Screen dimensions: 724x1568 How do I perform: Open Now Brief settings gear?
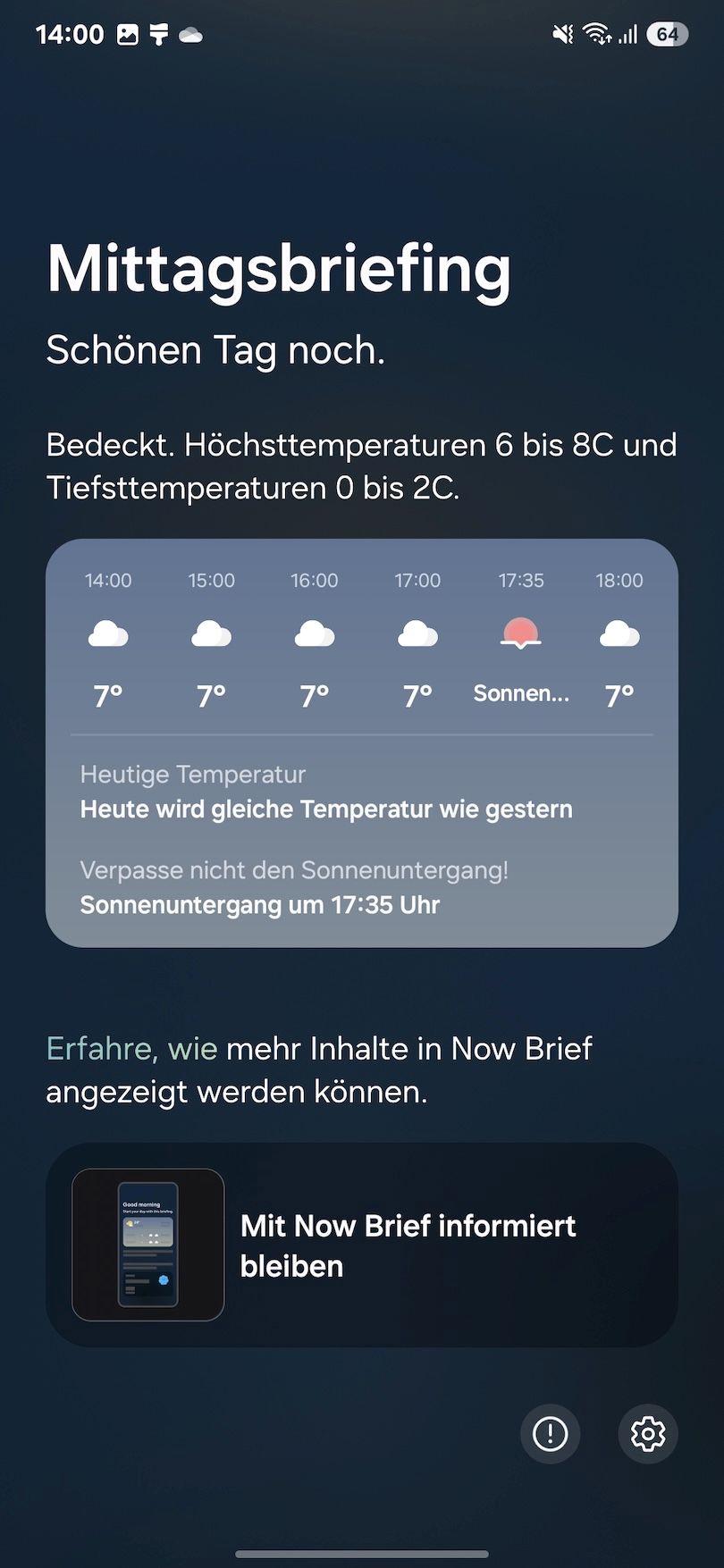click(647, 1434)
